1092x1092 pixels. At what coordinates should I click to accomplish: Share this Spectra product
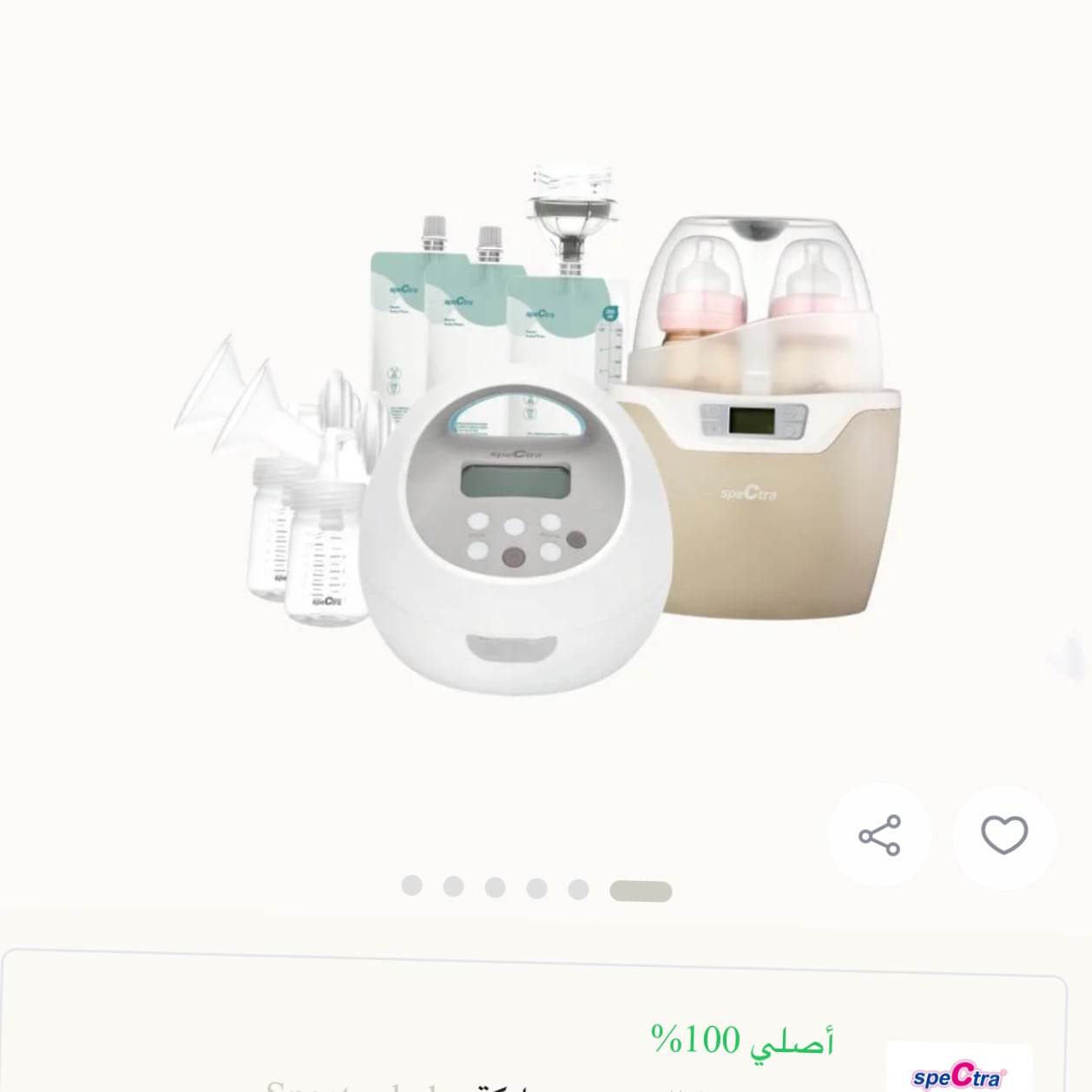[878, 836]
